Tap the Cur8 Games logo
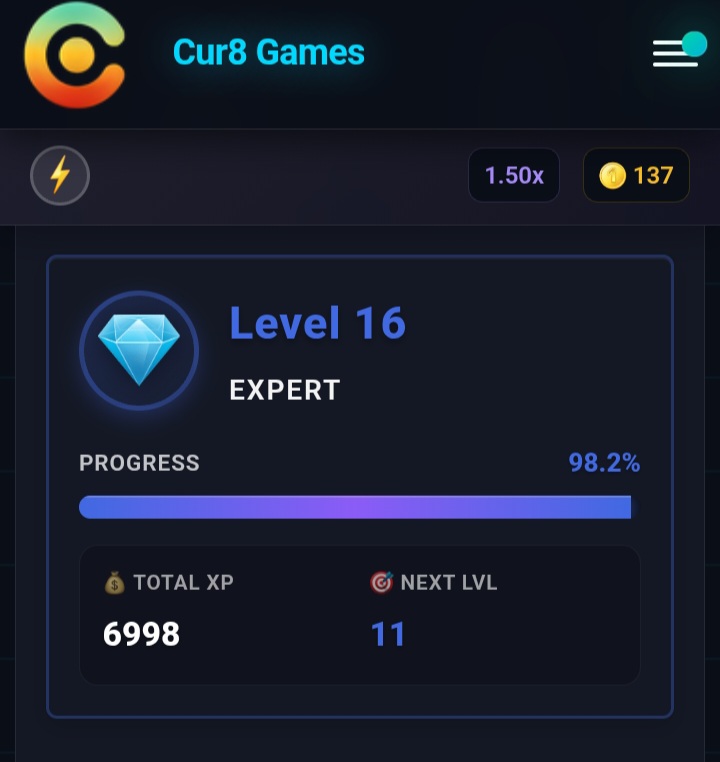Image resolution: width=720 pixels, height=762 pixels. pos(75,54)
